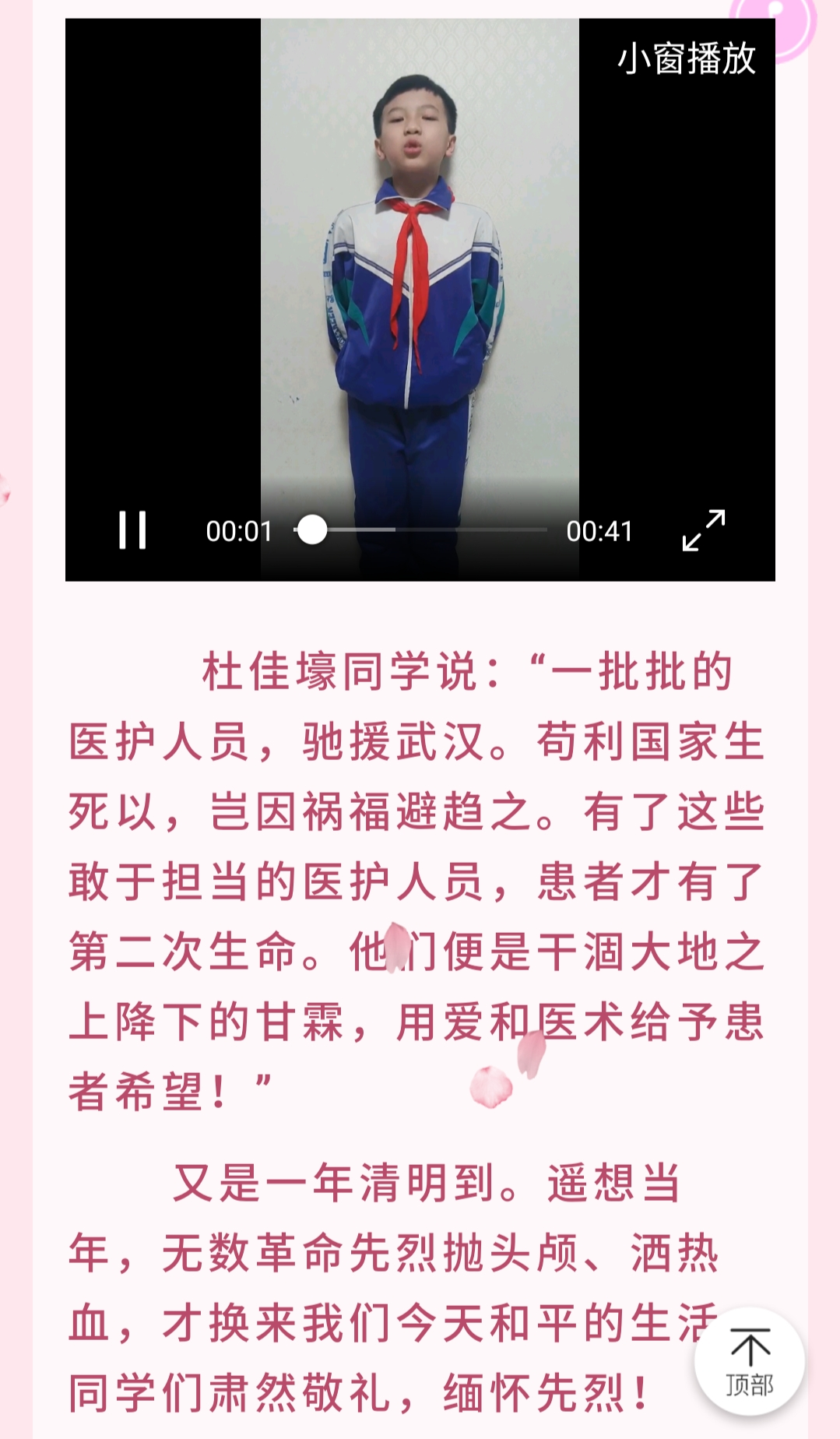Tap 小窗播放 to play in a mini window
Image resolution: width=840 pixels, height=1439 pixels.
tap(686, 58)
